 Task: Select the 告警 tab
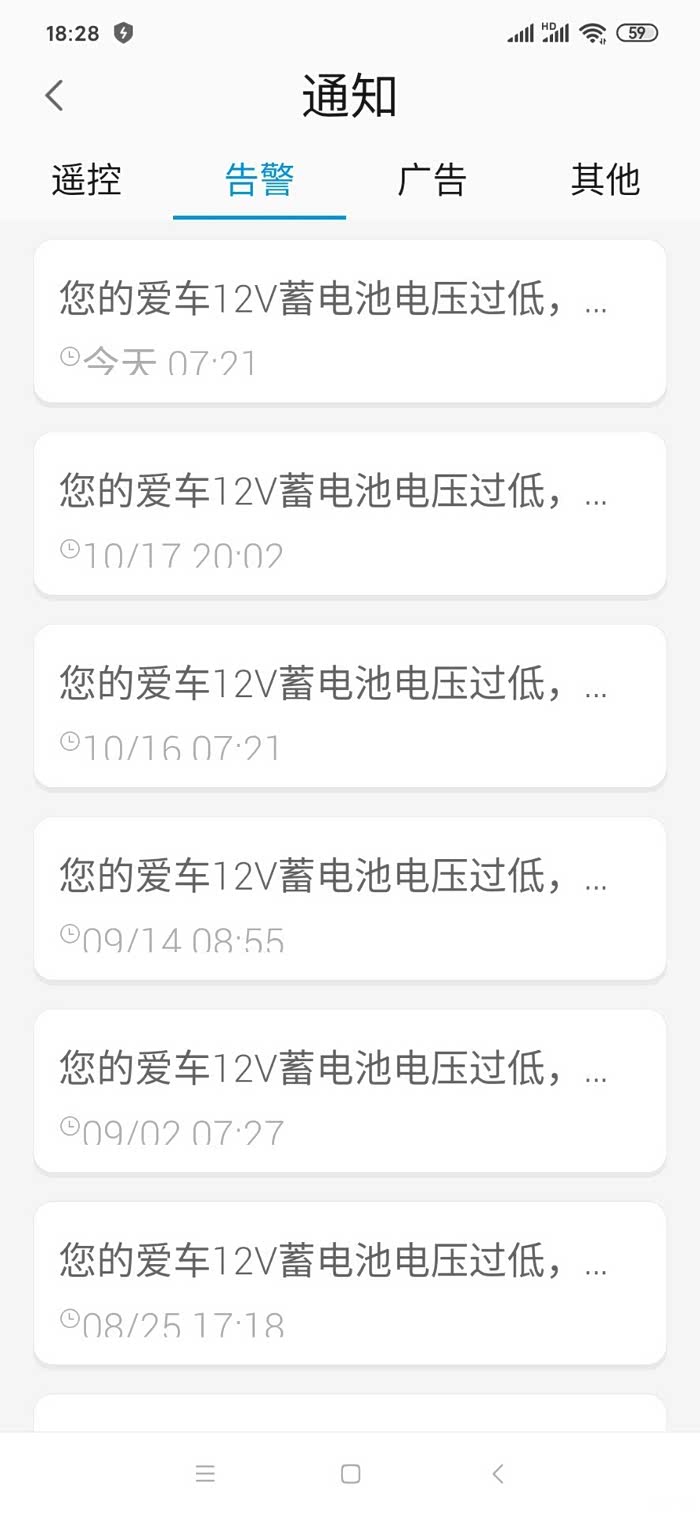[x=260, y=180]
